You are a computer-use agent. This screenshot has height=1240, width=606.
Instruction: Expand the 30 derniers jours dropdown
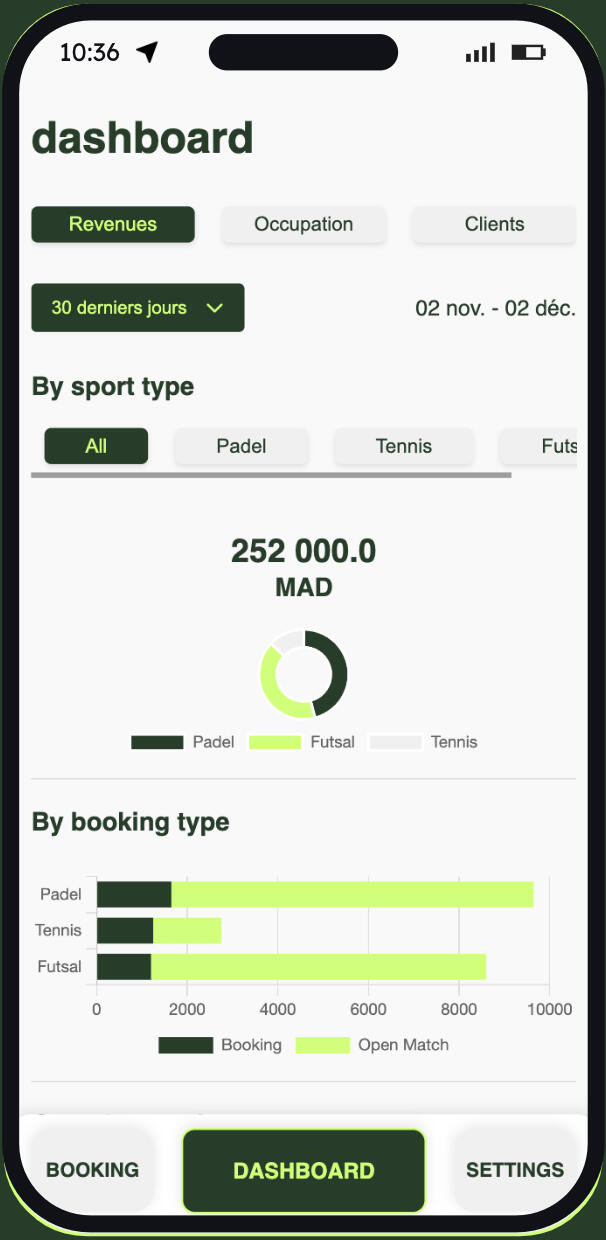138,308
